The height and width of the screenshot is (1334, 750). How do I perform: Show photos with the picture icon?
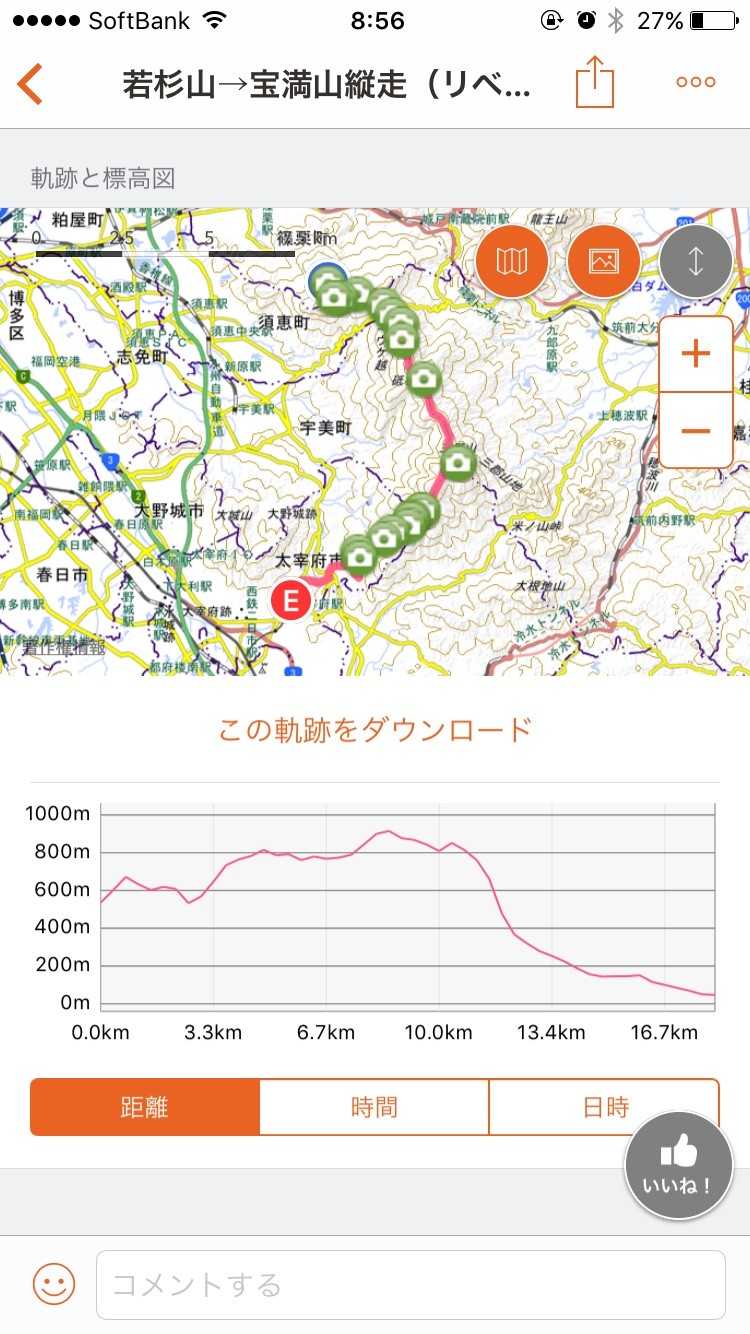[x=603, y=262]
